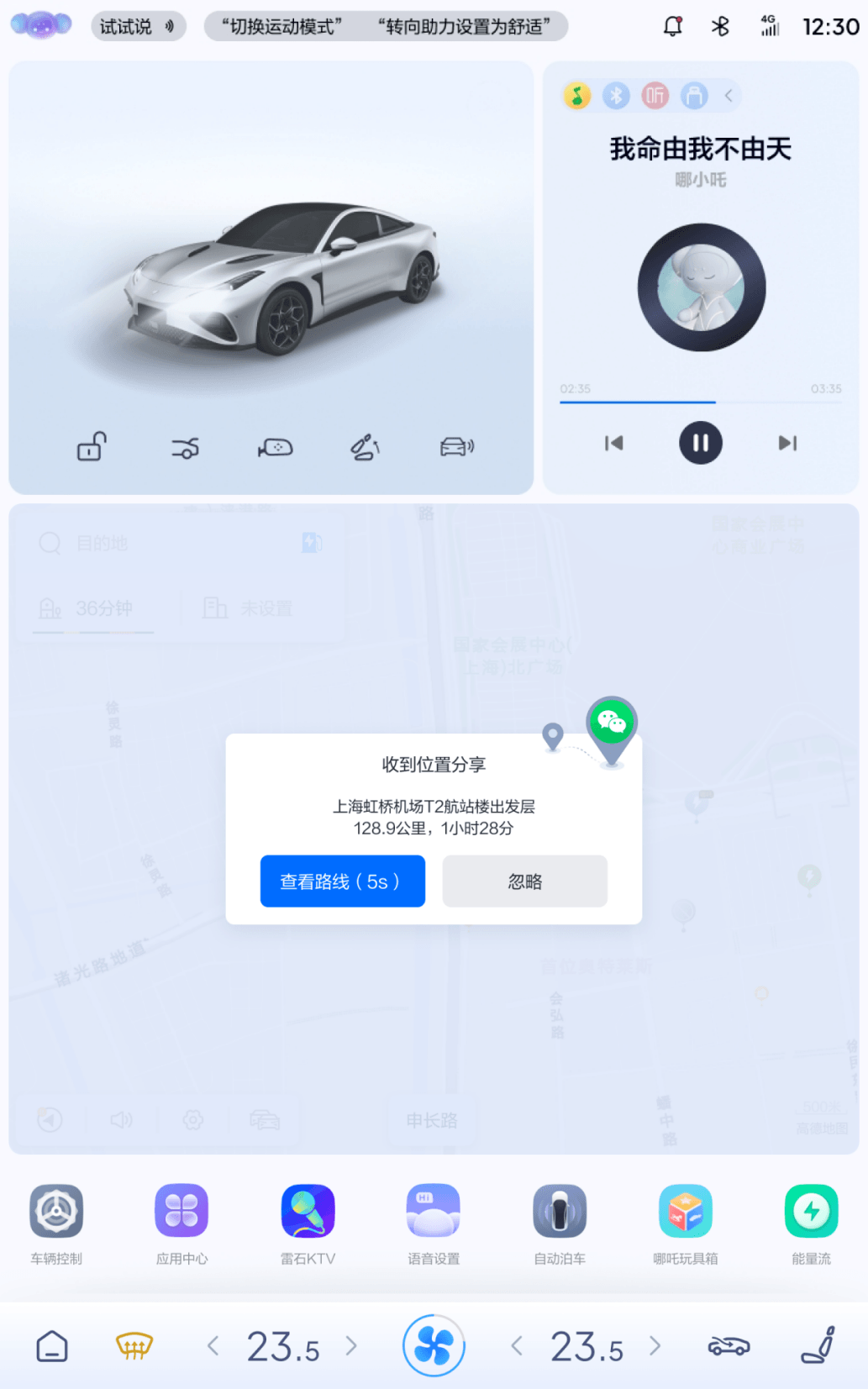Skip to the next track
868x1389 pixels.
tap(786, 443)
